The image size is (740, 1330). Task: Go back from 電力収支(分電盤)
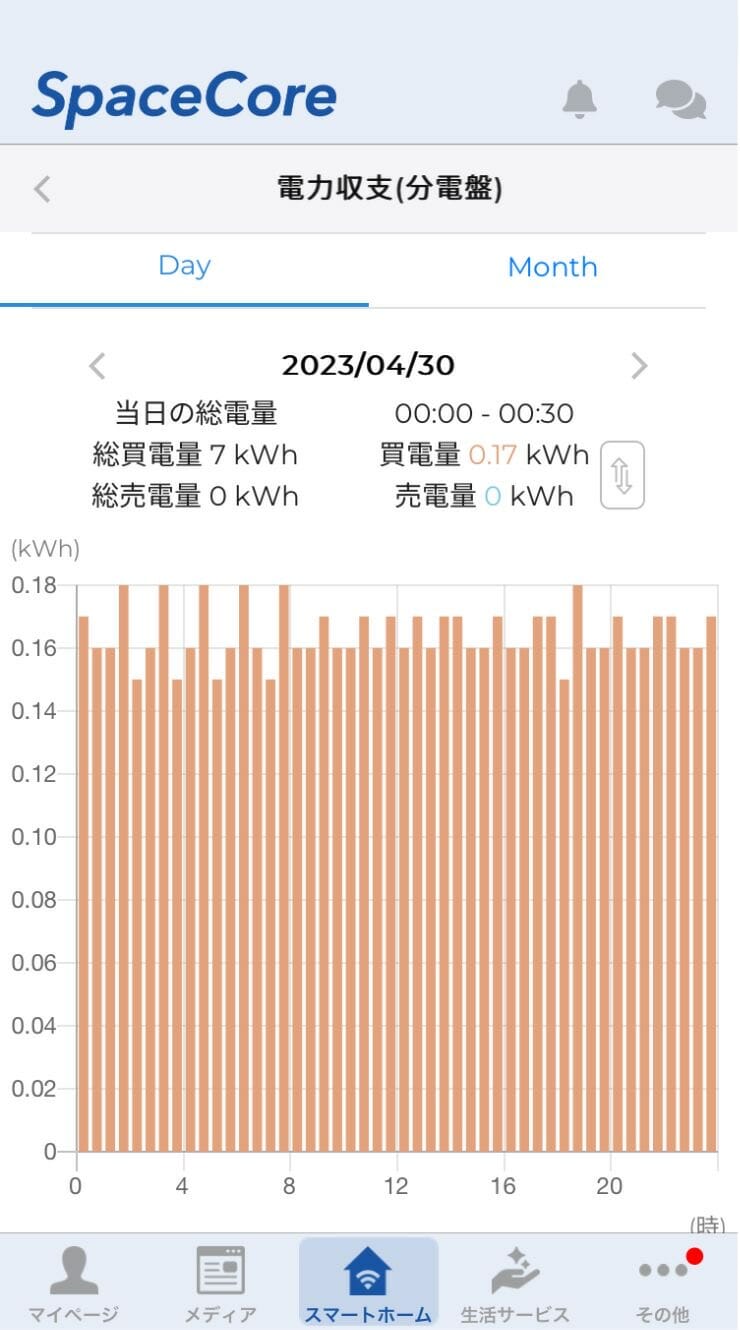(x=42, y=188)
